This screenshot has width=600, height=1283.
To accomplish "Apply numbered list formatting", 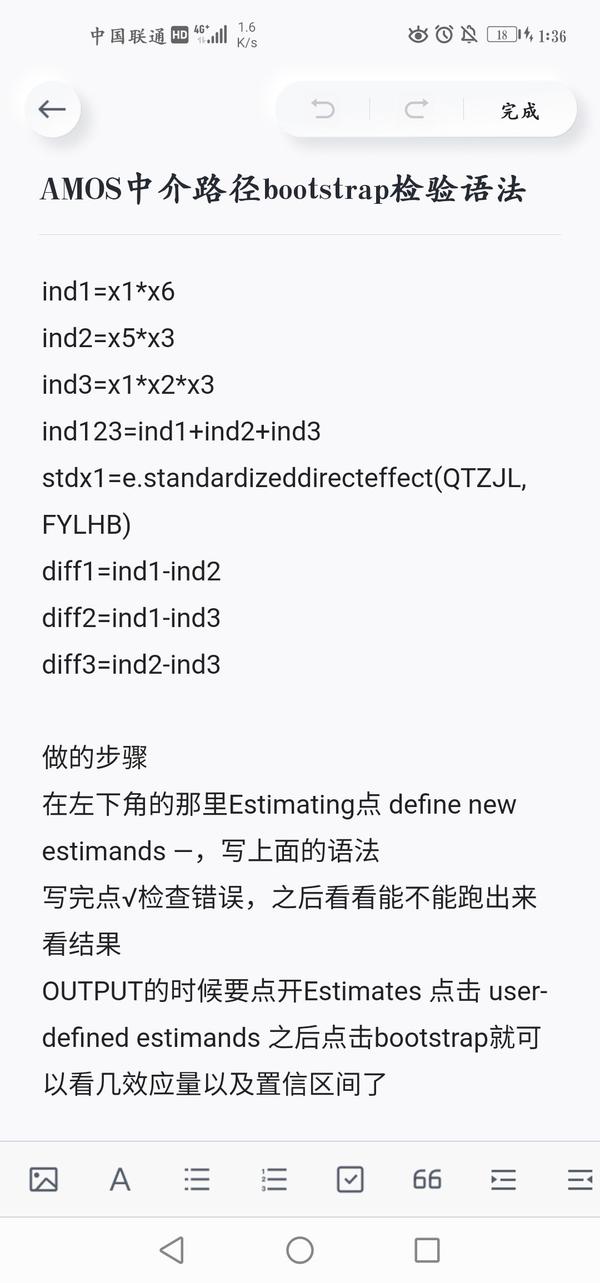I will click(273, 1179).
